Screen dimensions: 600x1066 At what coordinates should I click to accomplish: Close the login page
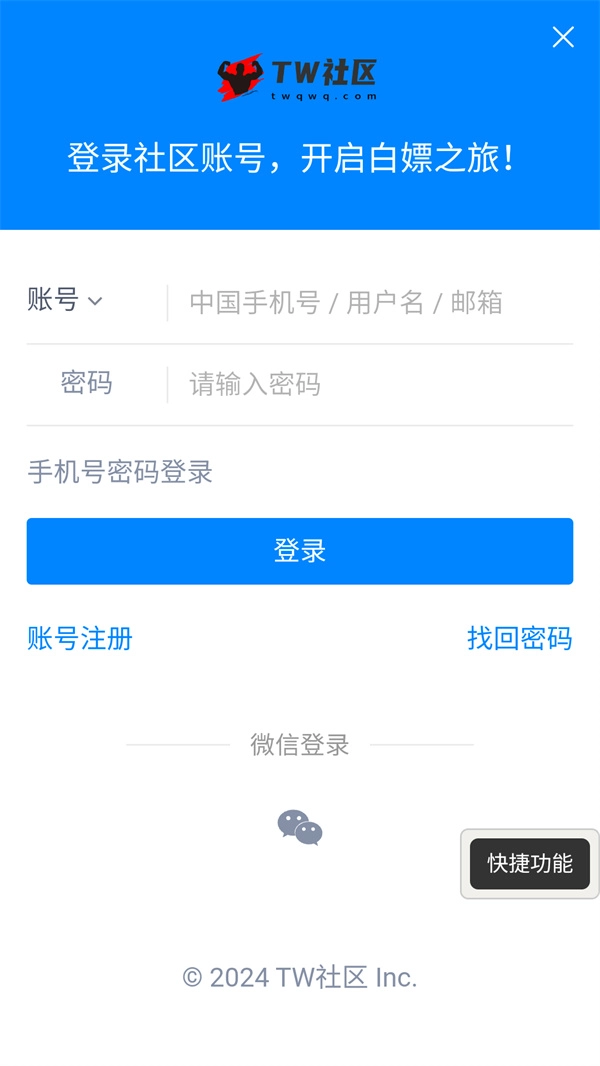click(563, 38)
